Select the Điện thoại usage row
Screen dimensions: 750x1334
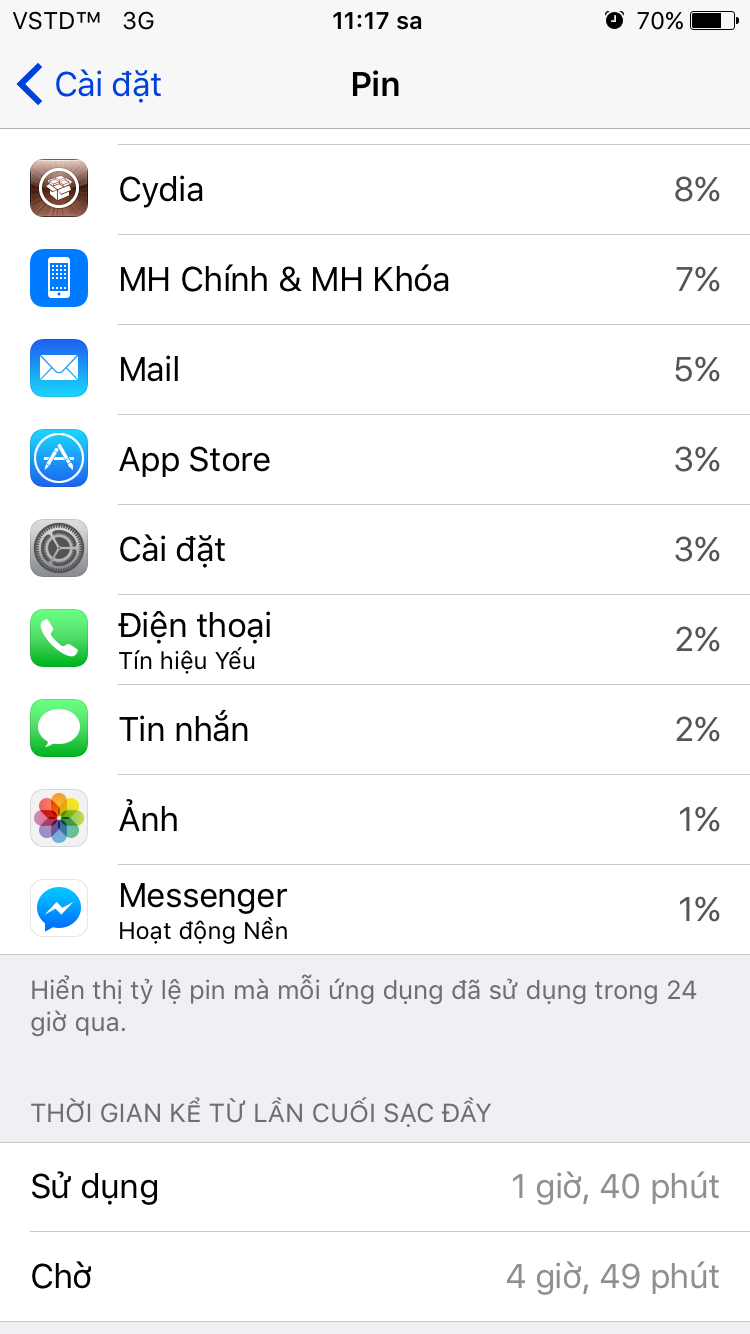click(x=375, y=639)
